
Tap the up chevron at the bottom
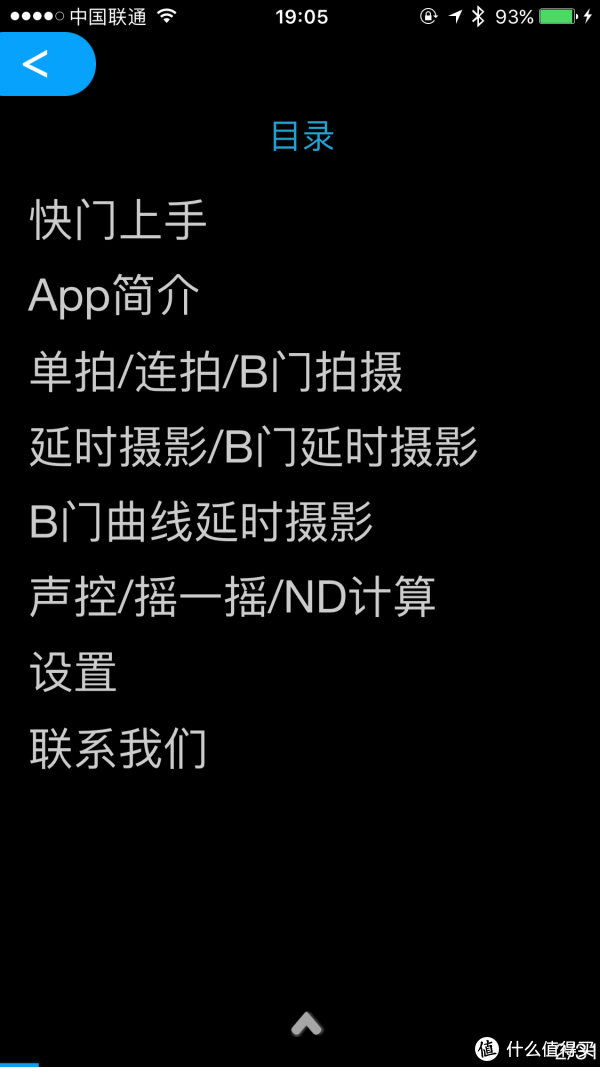(x=306, y=1023)
